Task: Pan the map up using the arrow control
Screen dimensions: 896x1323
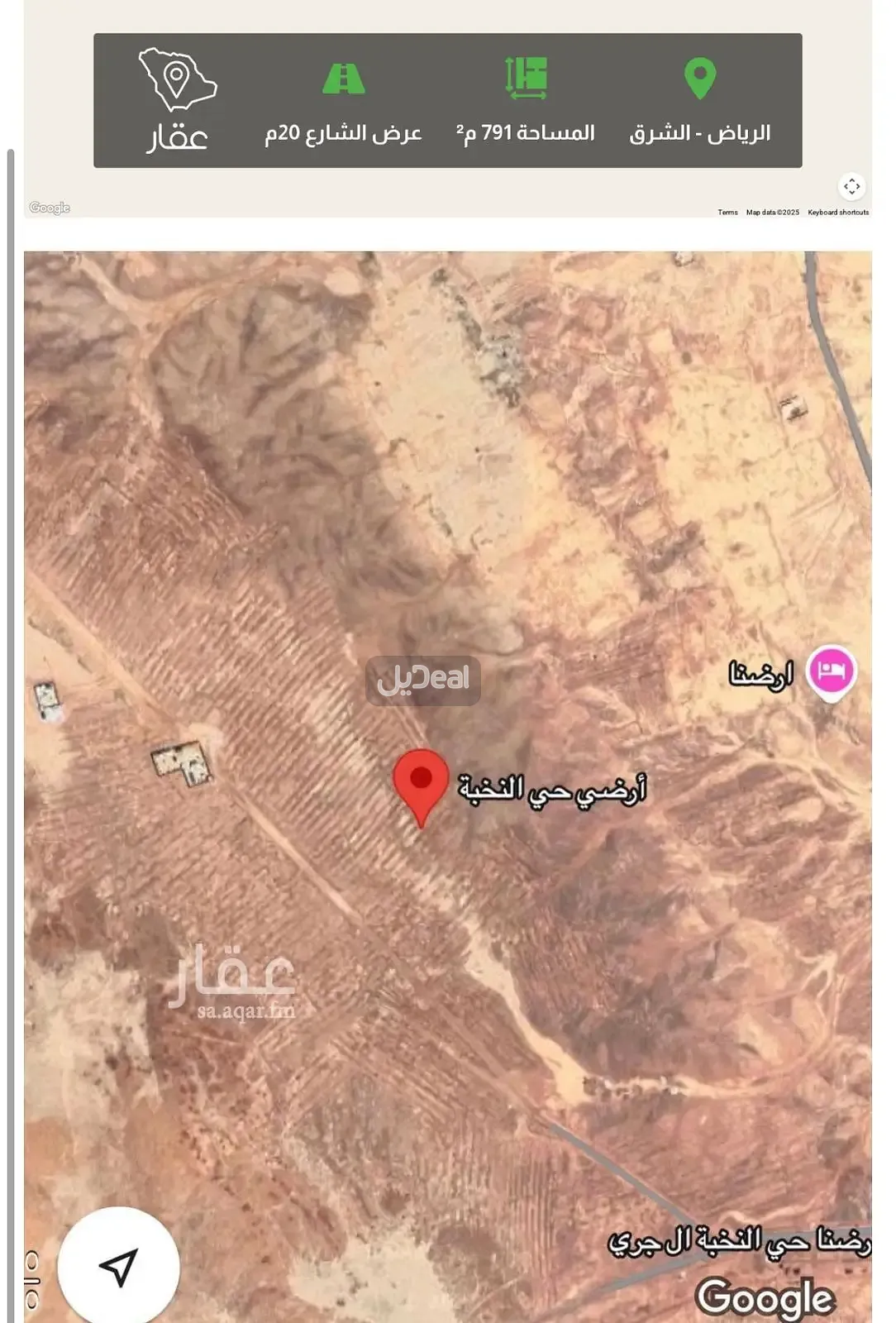Action: pos(852,180)
